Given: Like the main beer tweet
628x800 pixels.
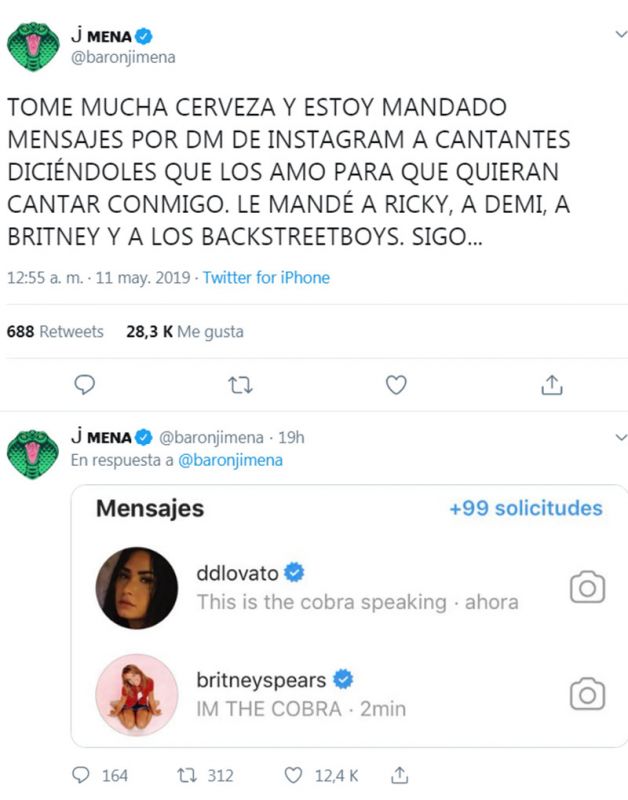Looking at the screenshot, I should click(x=397, y=384).
